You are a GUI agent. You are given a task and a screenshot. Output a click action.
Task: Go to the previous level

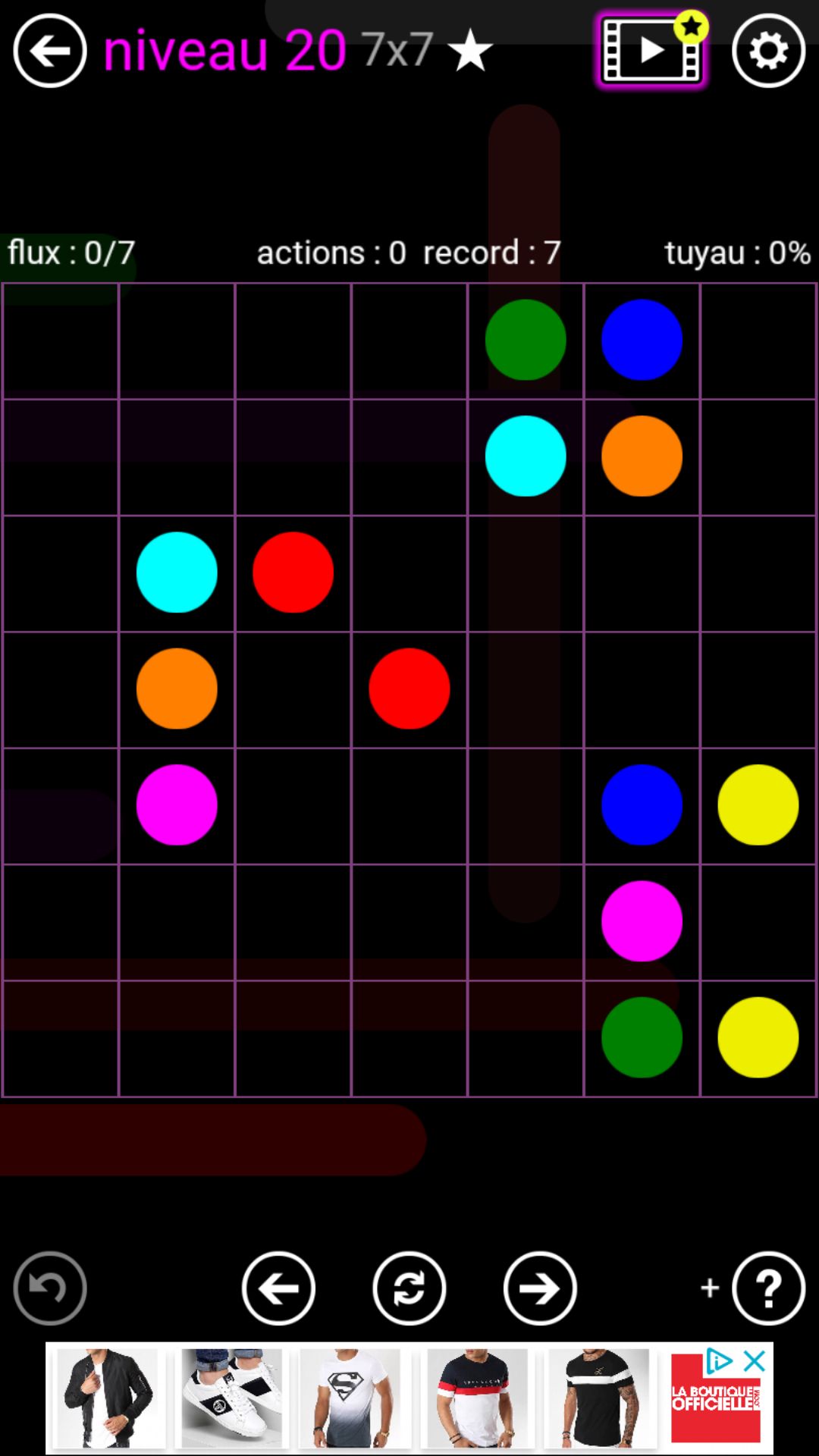(278, 1288)
